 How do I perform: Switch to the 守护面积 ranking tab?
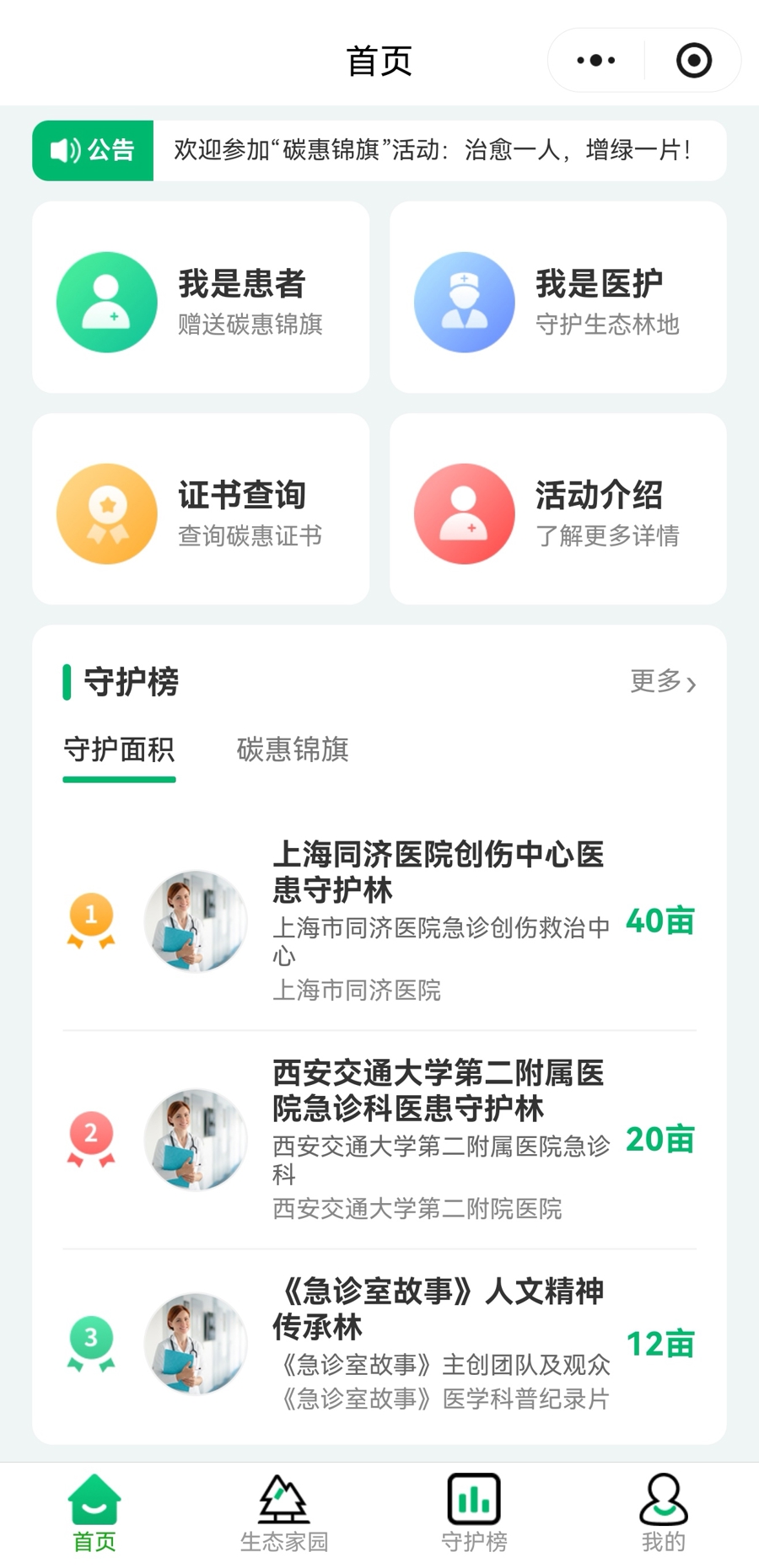click(x=119, y=749)
